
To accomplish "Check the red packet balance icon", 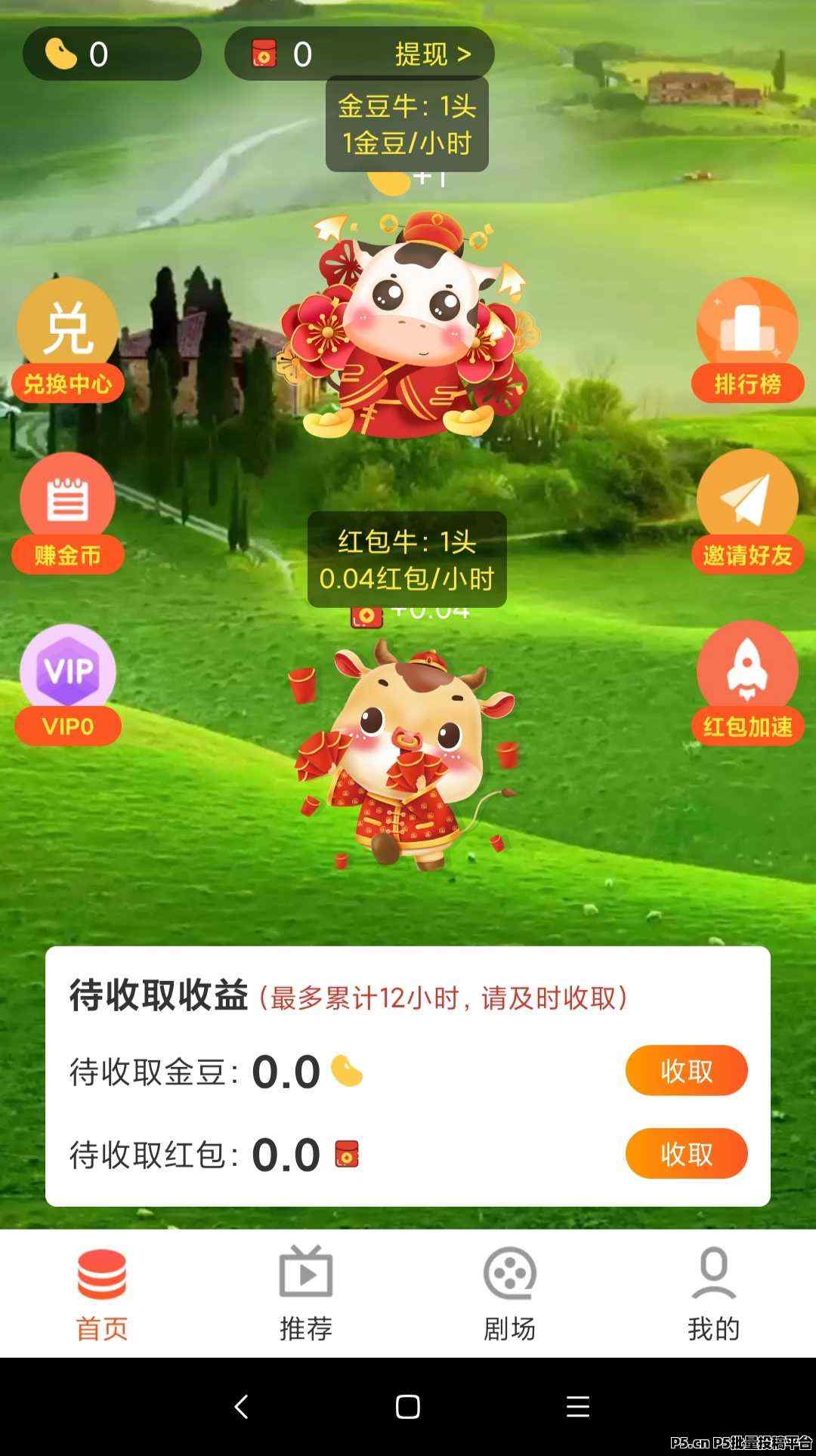I will (x=264, y=53).
